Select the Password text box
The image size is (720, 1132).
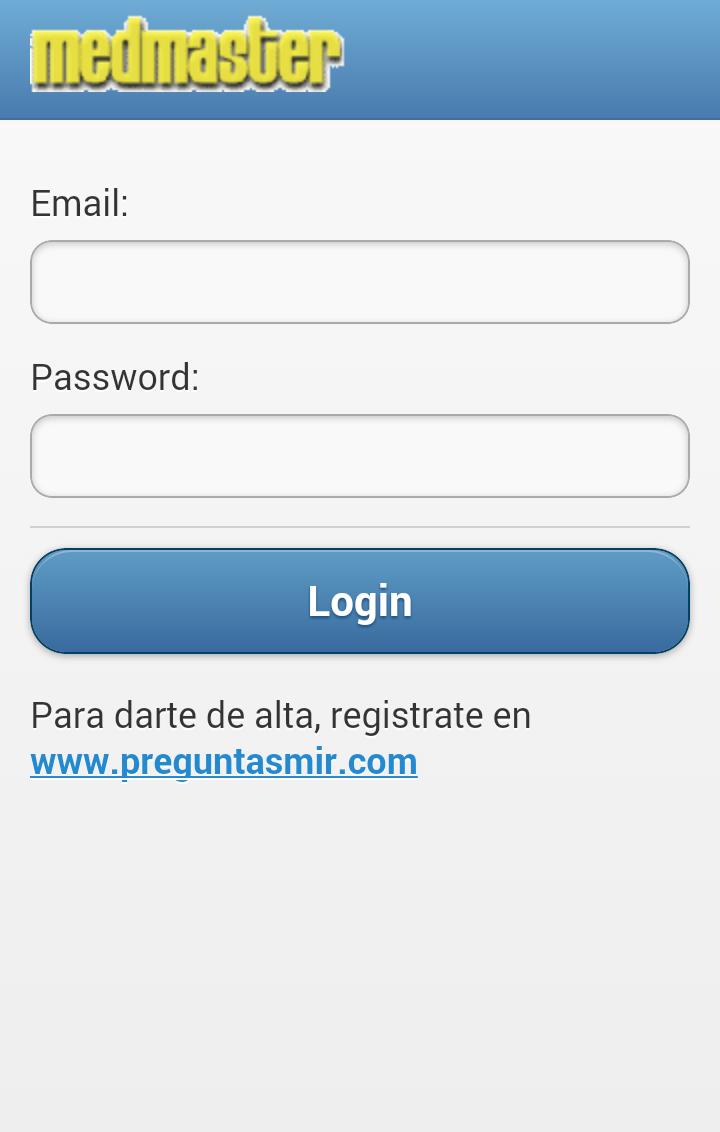360,456
